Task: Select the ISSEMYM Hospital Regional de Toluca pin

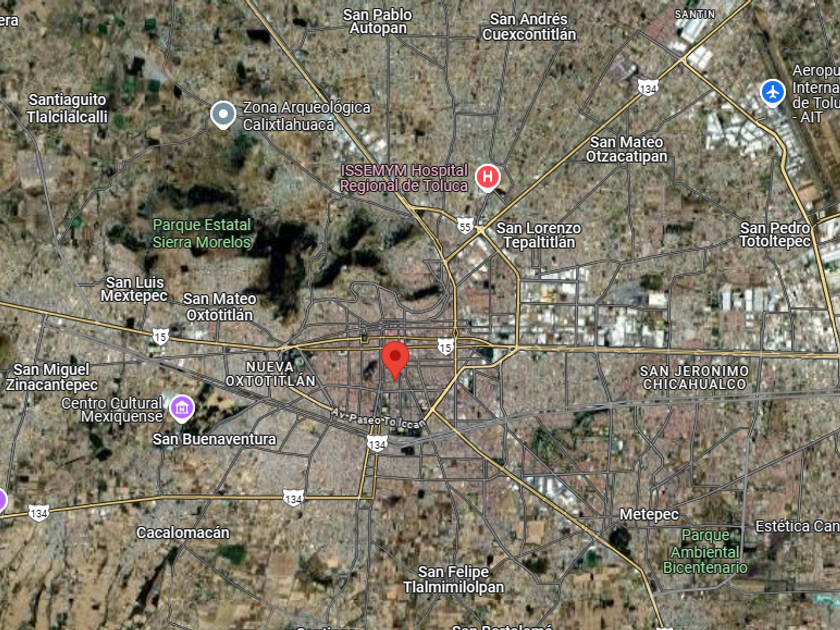Action: (487, 178)
